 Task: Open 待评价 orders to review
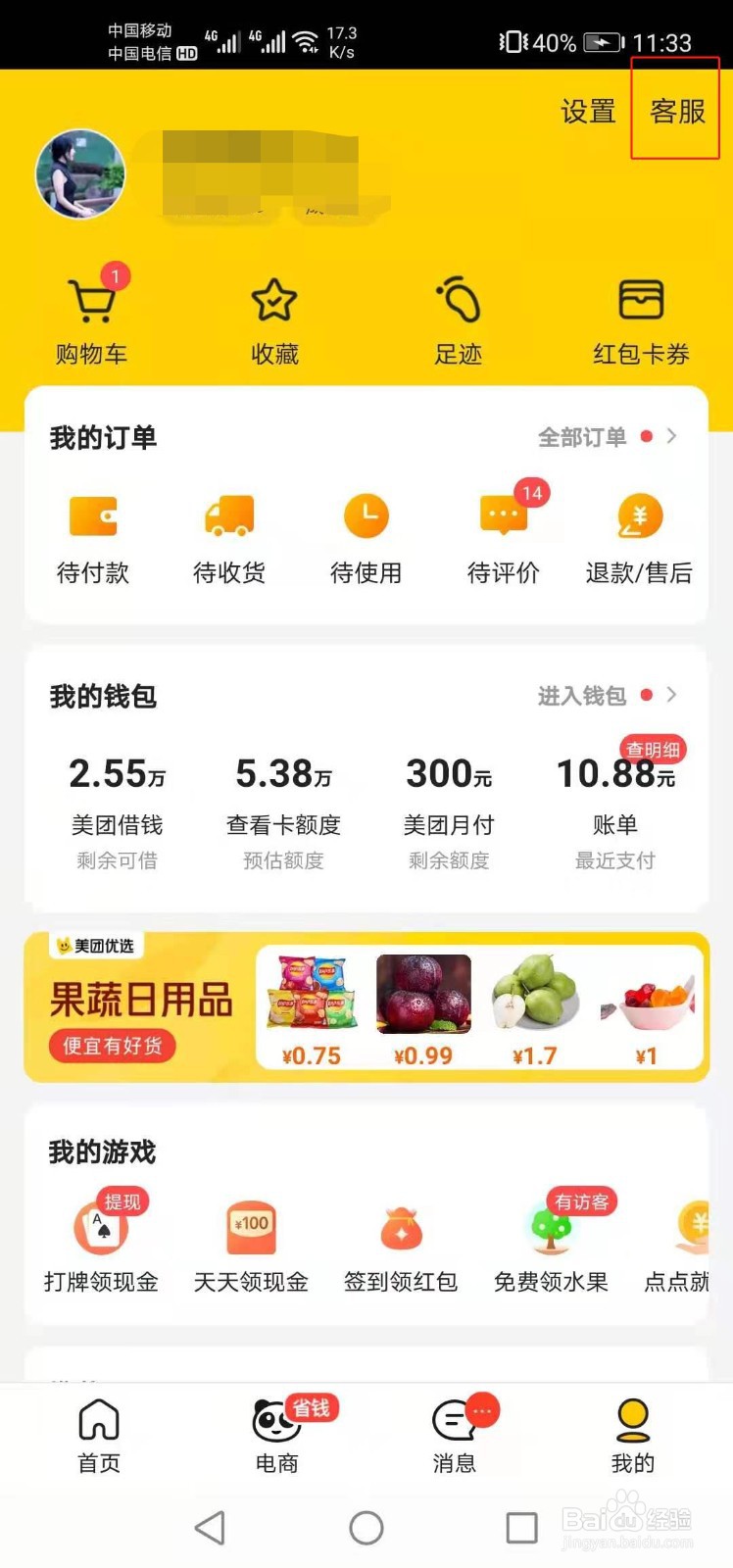coord(504,539)
